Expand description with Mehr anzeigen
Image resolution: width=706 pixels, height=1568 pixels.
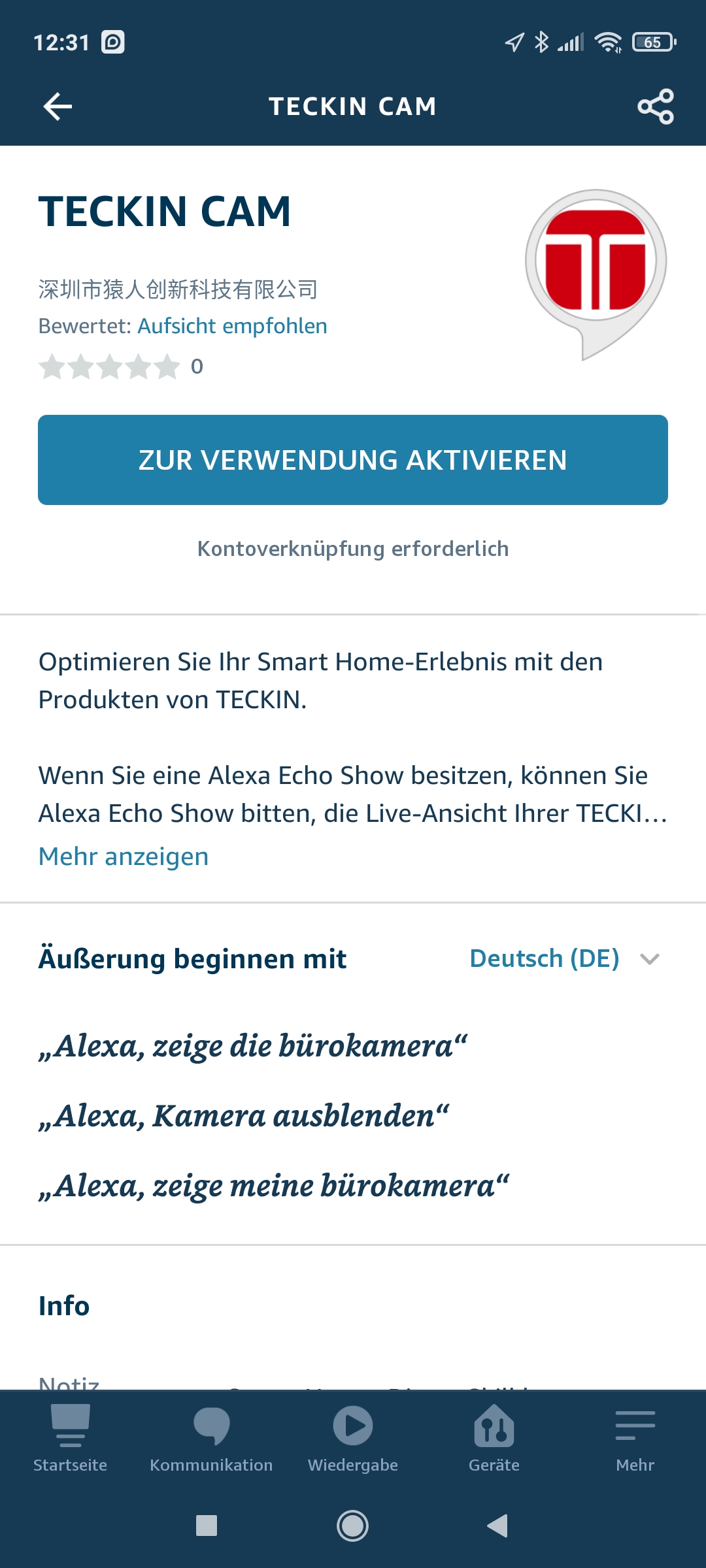124,856
